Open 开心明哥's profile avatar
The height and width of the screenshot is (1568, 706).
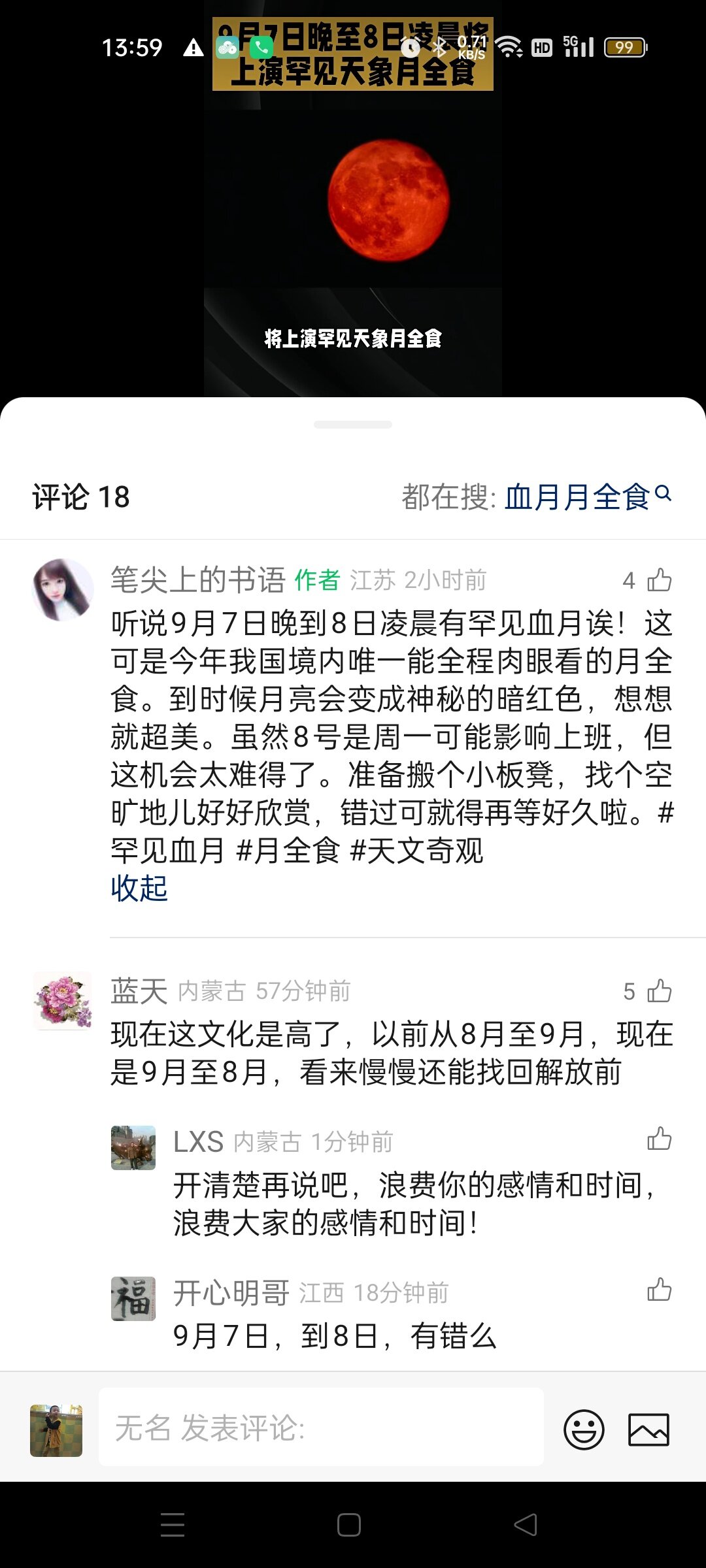(133, 1298)
